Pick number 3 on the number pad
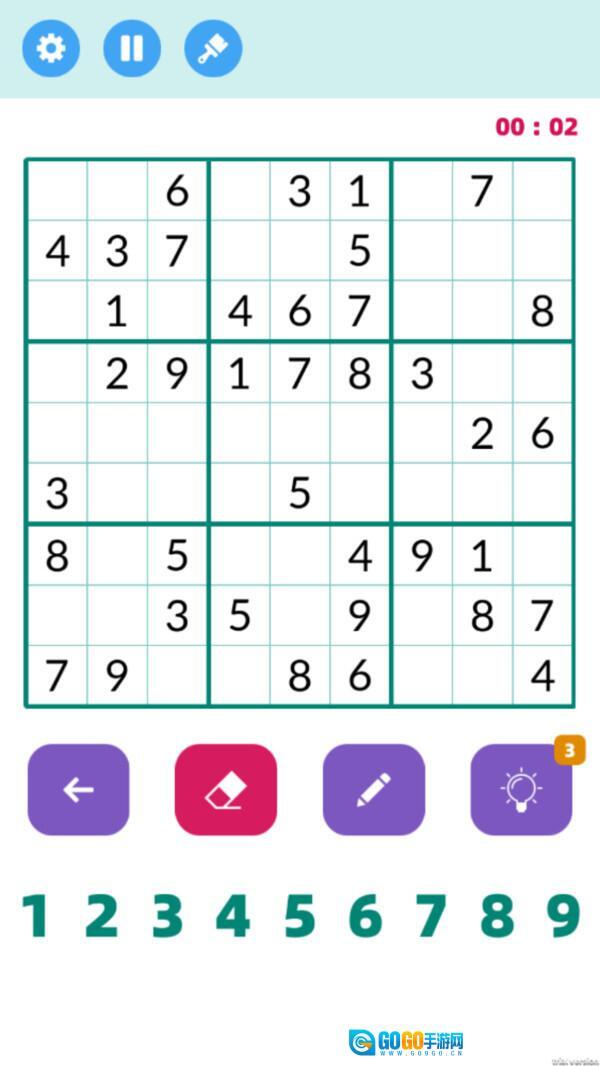The width and height of the screenshot is (600, 1066). point(167,915)
